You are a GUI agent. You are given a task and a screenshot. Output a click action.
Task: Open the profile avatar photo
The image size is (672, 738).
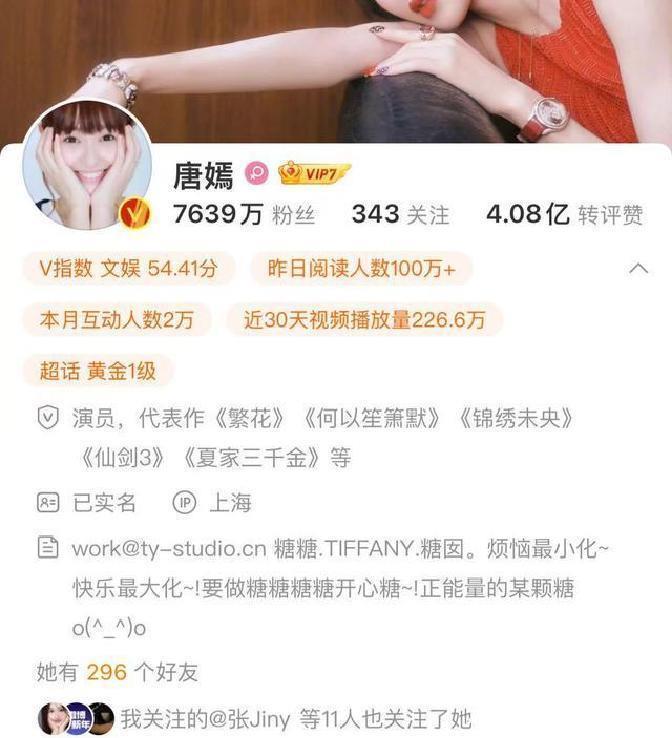88,166
